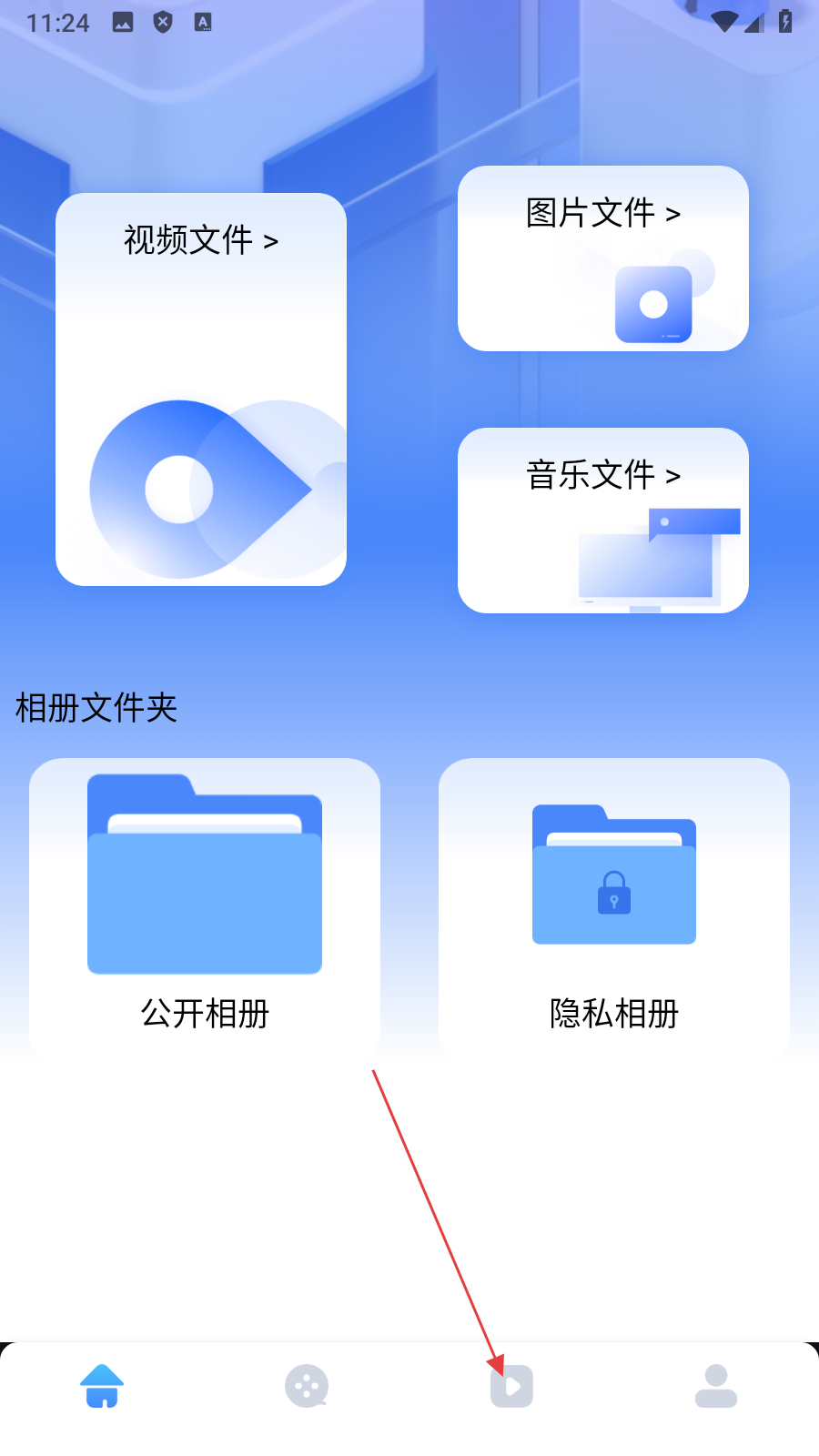819x1456 pixels.
Task: Open the 音乐文件 card
Action: (602, 521)
